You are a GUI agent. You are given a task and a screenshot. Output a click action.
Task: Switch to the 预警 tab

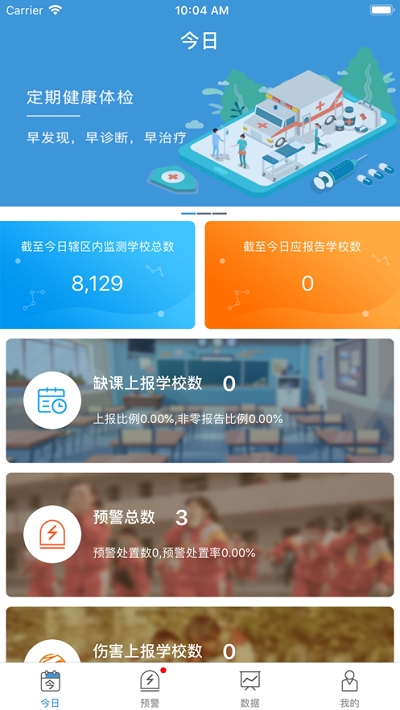coord(150,687)
